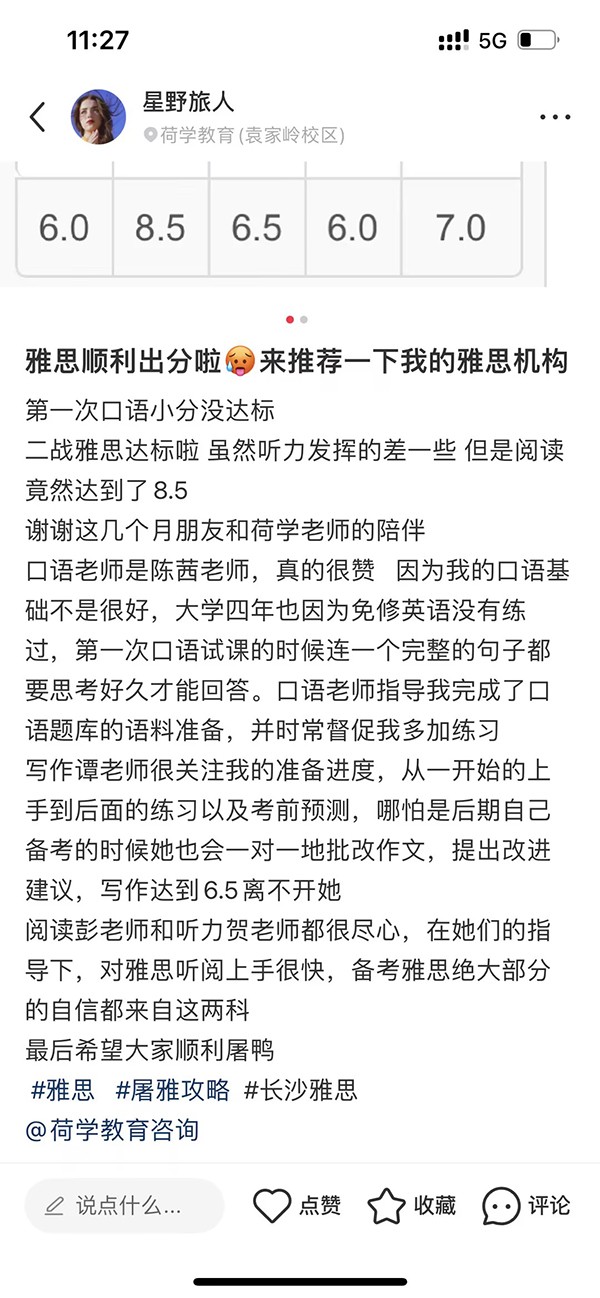Viewport: 600px width, 1298px height.
Task: Open 星野旅人's profile avatar
Action: click(98, 117)
